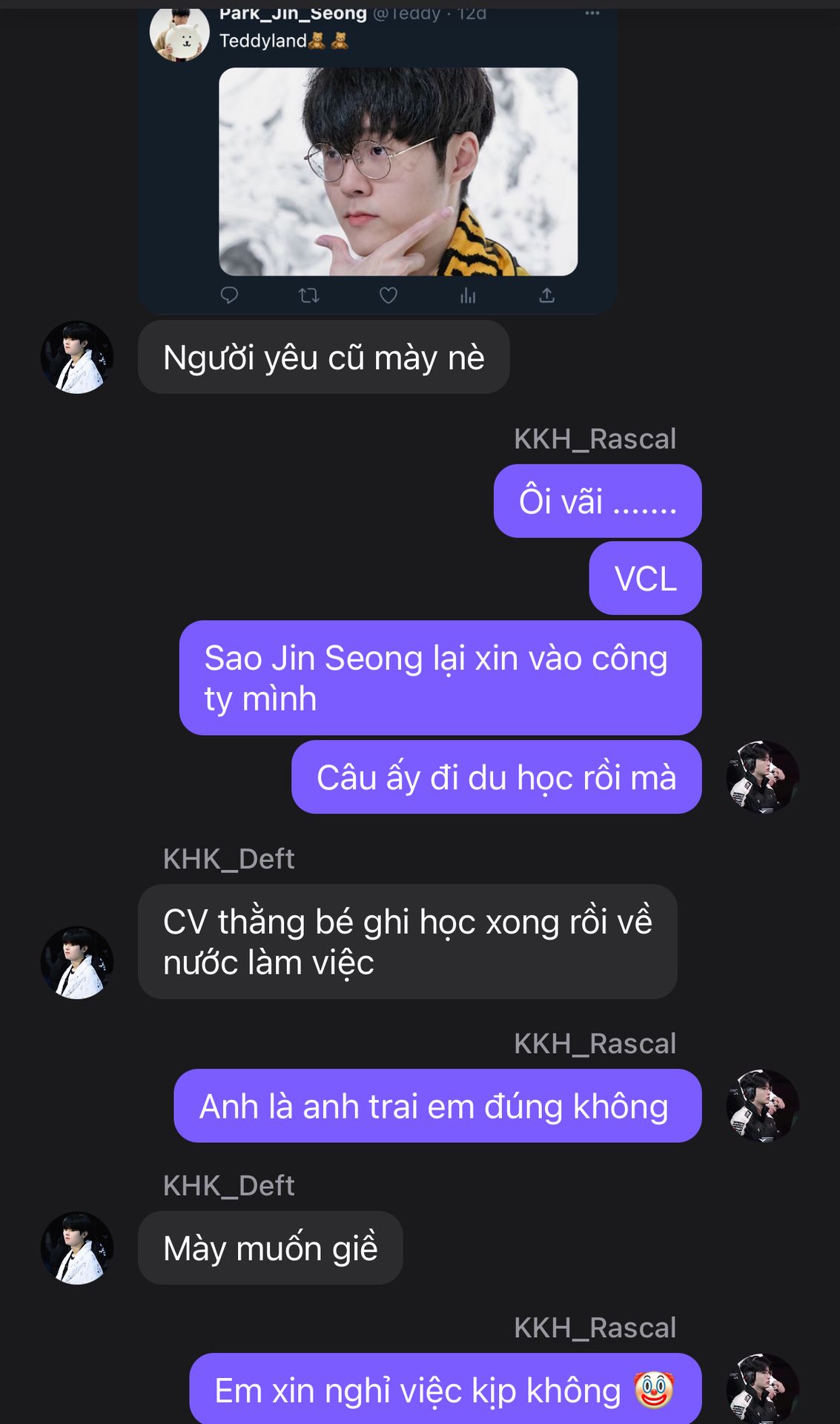Open KHK_Deft's avatar beside "Mày muốn giề"

(x=77, y=1247)
